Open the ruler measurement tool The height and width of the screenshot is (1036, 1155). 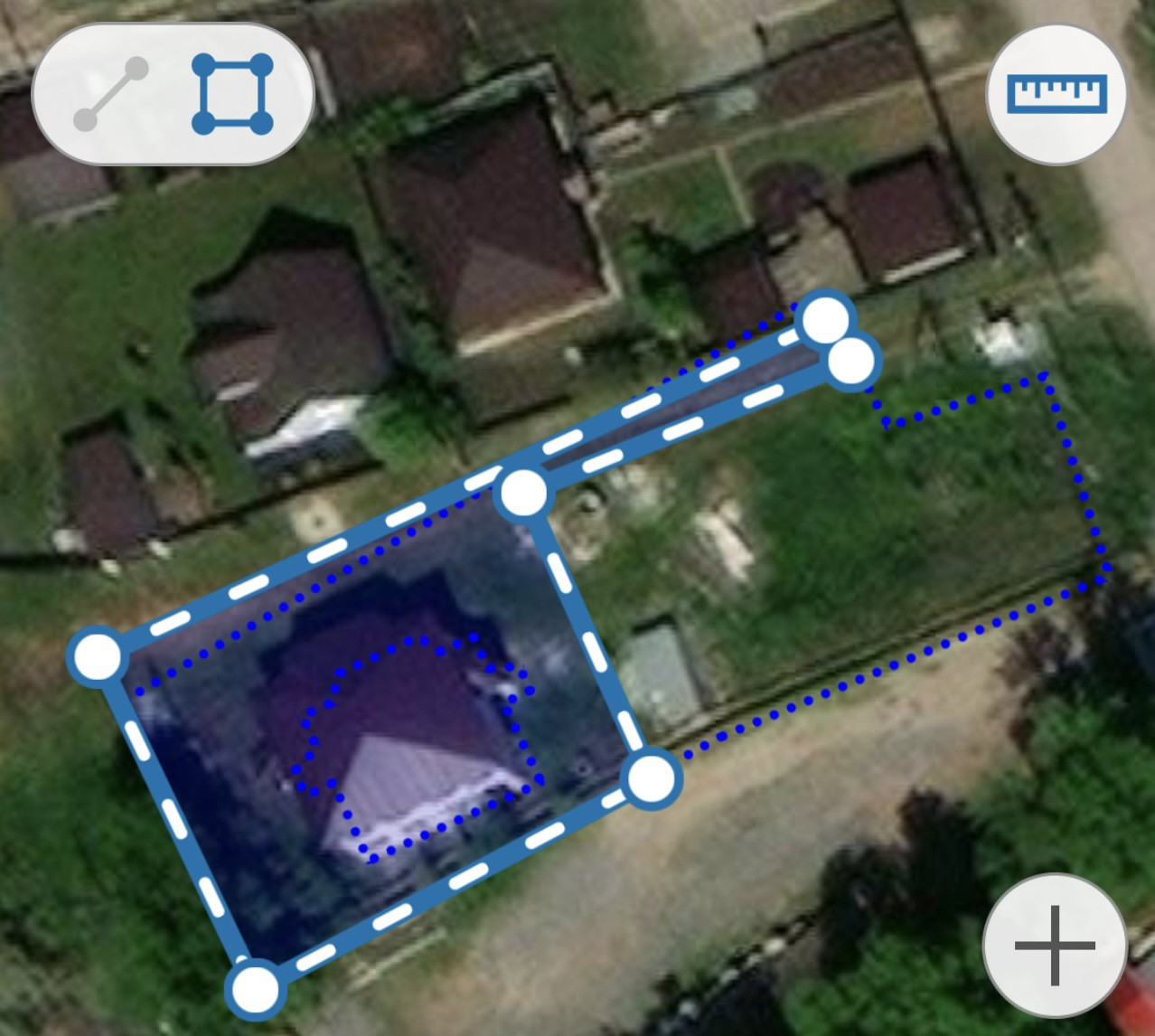click(x=1056, y=94)
